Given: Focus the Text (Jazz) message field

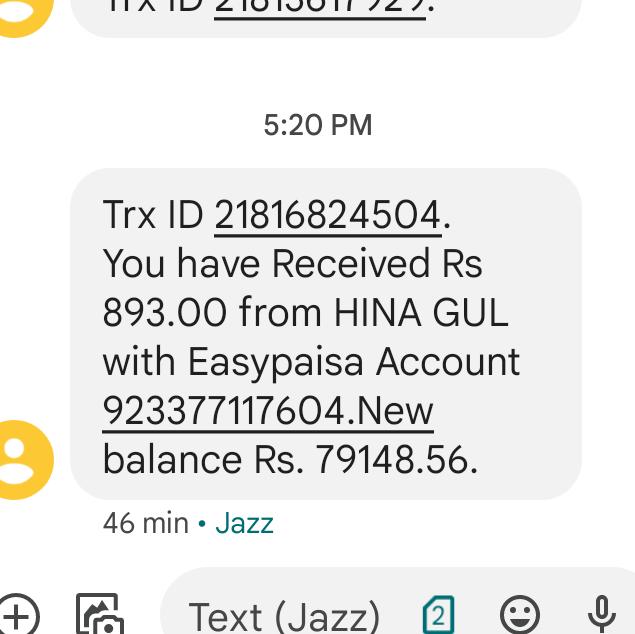Looking at the screenshot, I should pyautogui.click(x=285, y=615).
